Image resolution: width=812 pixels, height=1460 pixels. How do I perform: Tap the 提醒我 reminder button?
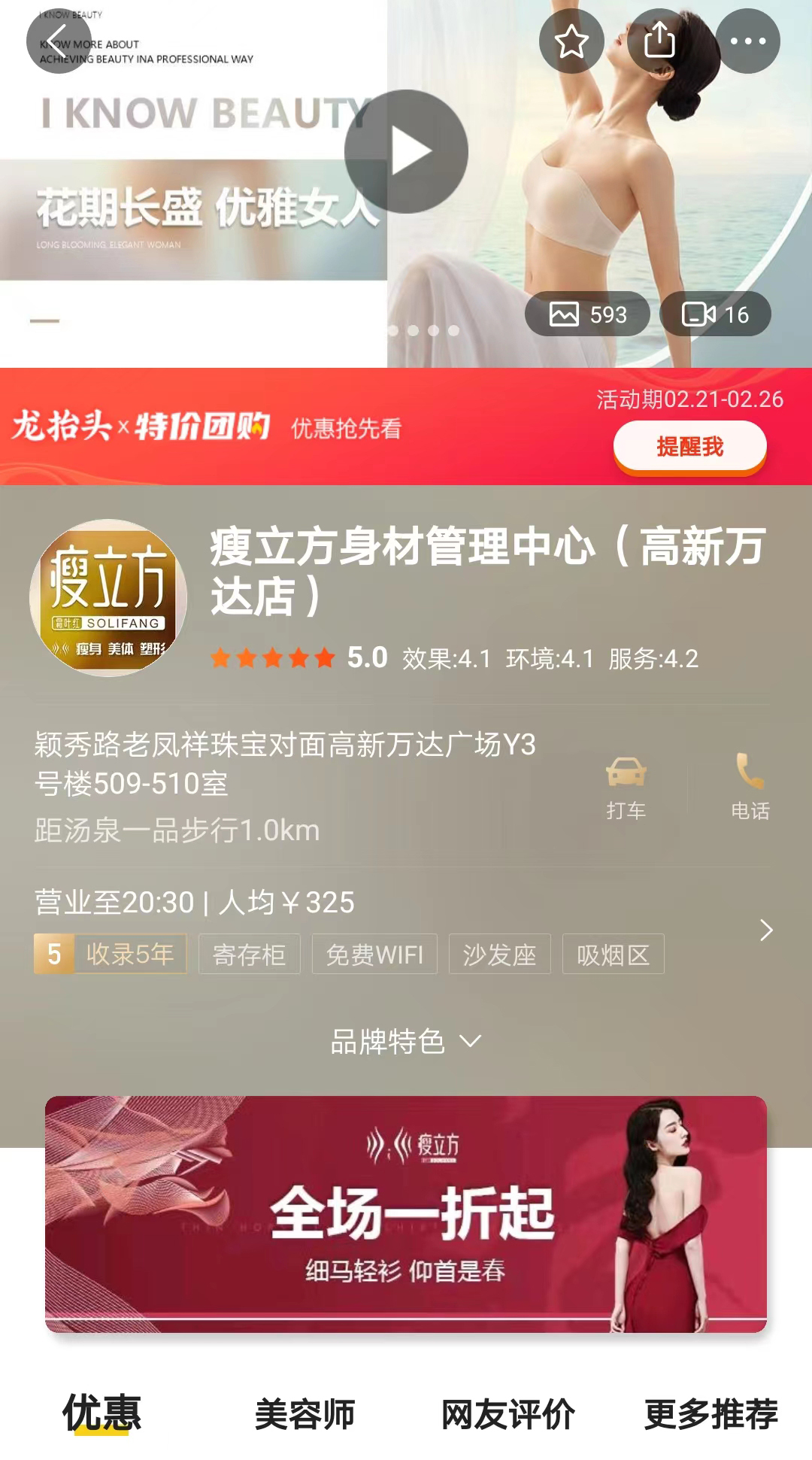click(689, 447)
